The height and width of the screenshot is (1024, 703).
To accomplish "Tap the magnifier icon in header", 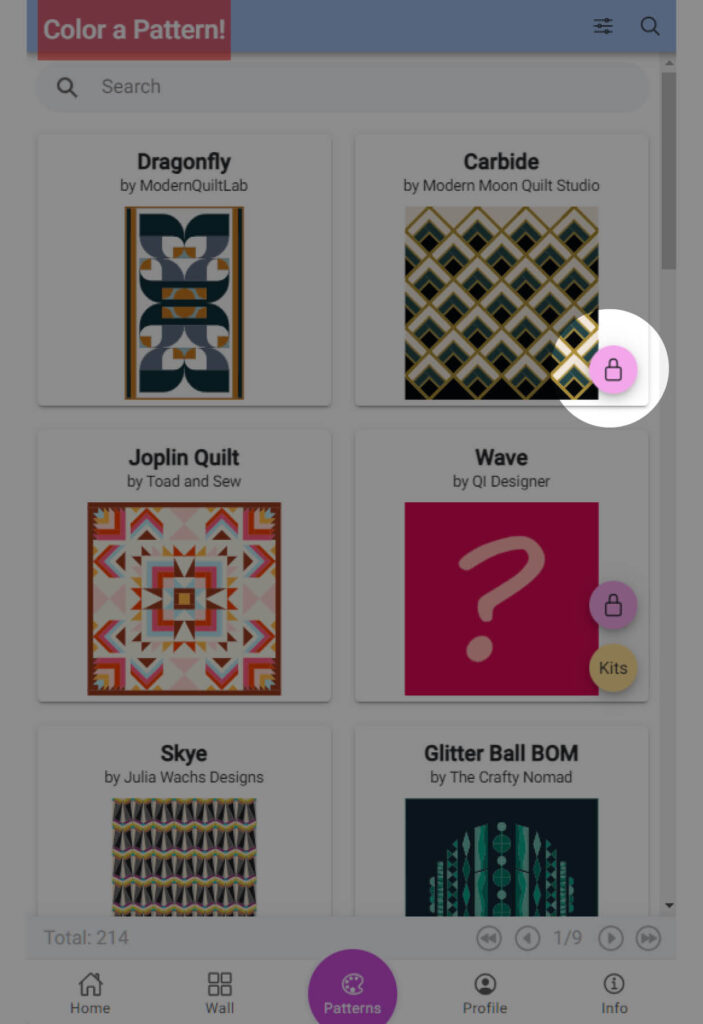I will click(x=650, y=27).
